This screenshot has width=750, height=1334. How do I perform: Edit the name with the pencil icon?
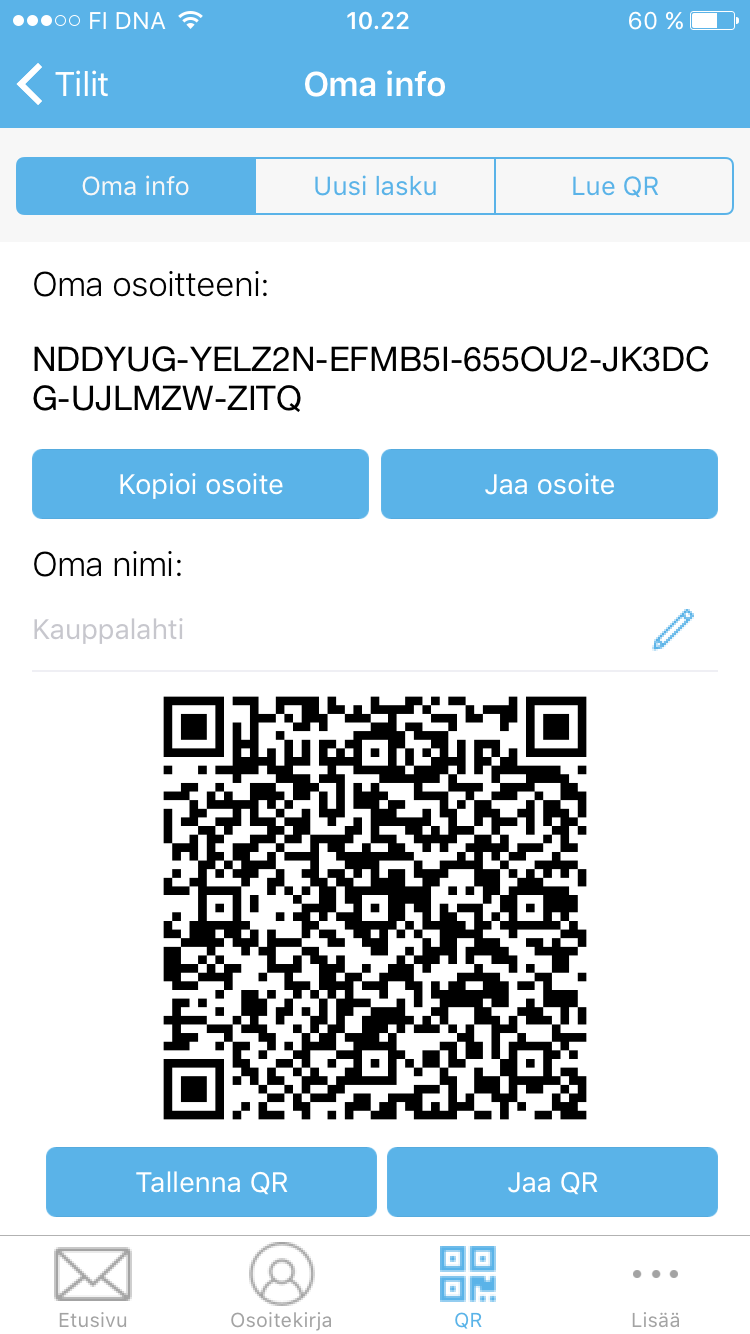point(673,629)
